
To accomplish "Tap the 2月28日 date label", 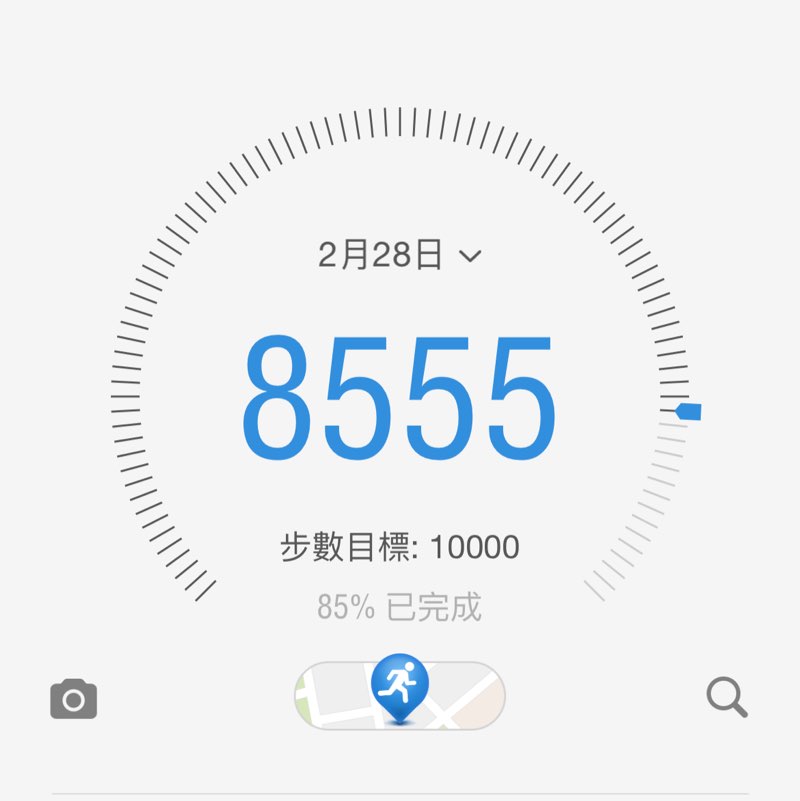I will pyautogui.click(x=380, y=255).
